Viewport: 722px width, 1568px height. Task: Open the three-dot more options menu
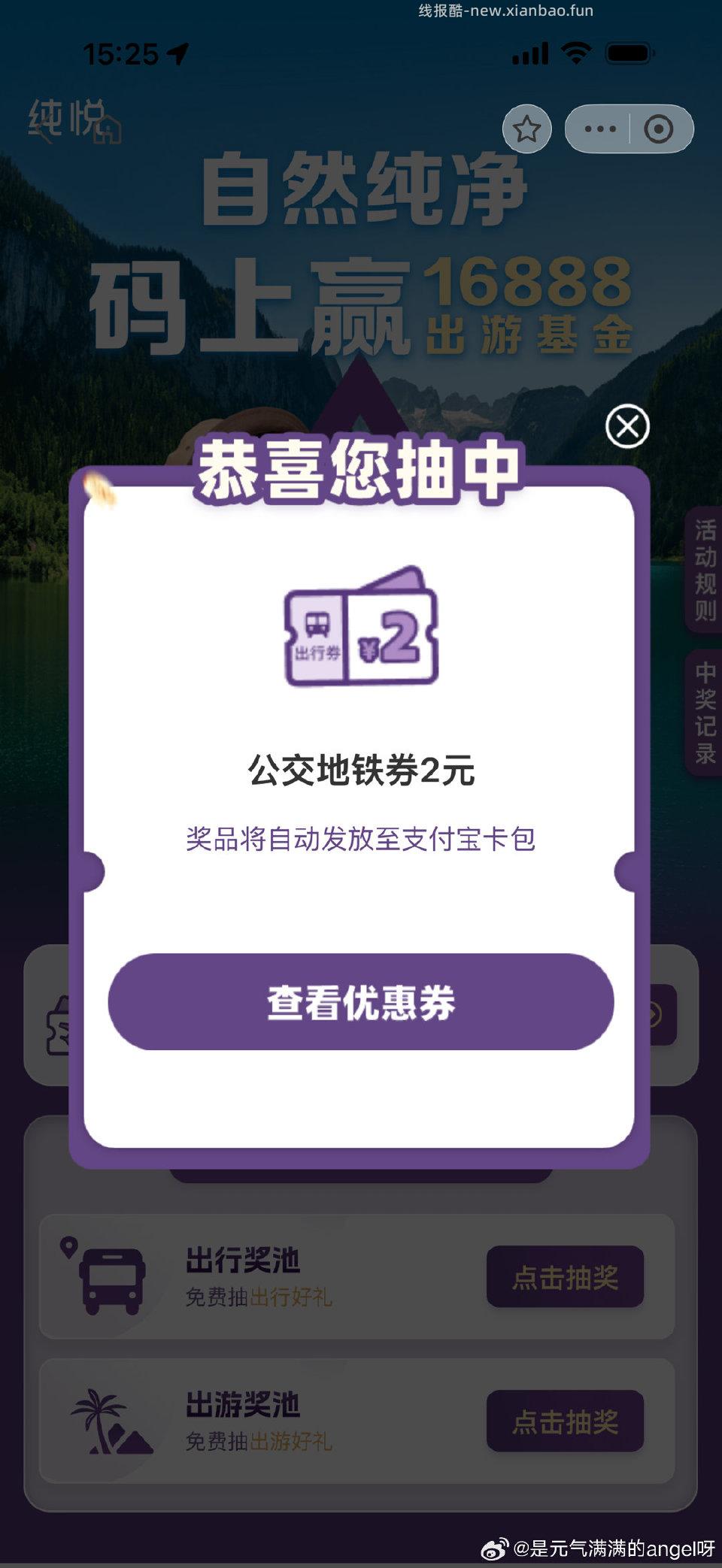tap(598, 129)
